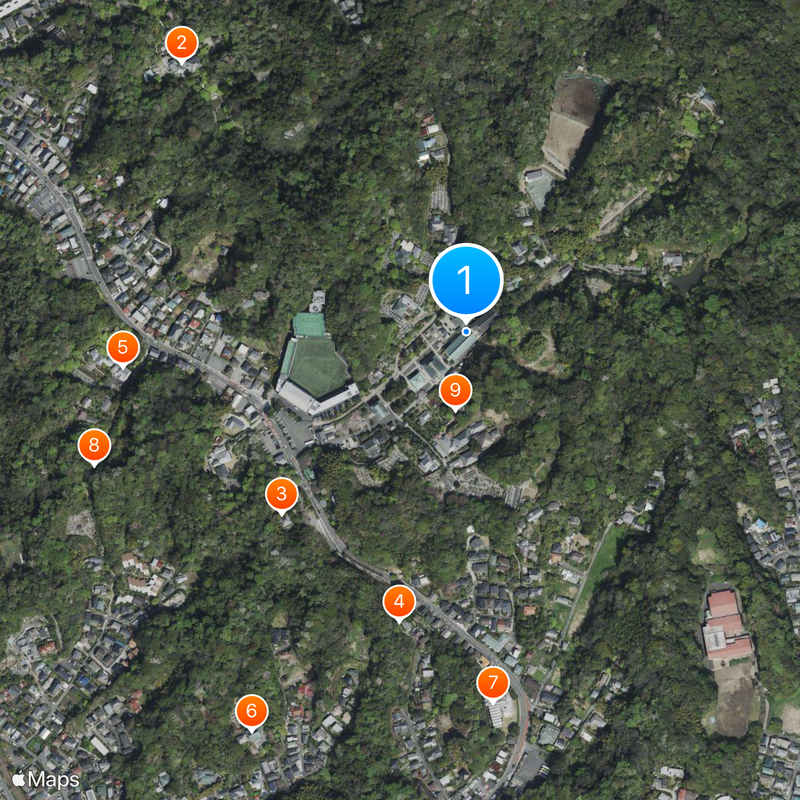This screenshot has width=800, height=800.
Task: Select the large blue pin numbered 1
Action: (466, 279)
